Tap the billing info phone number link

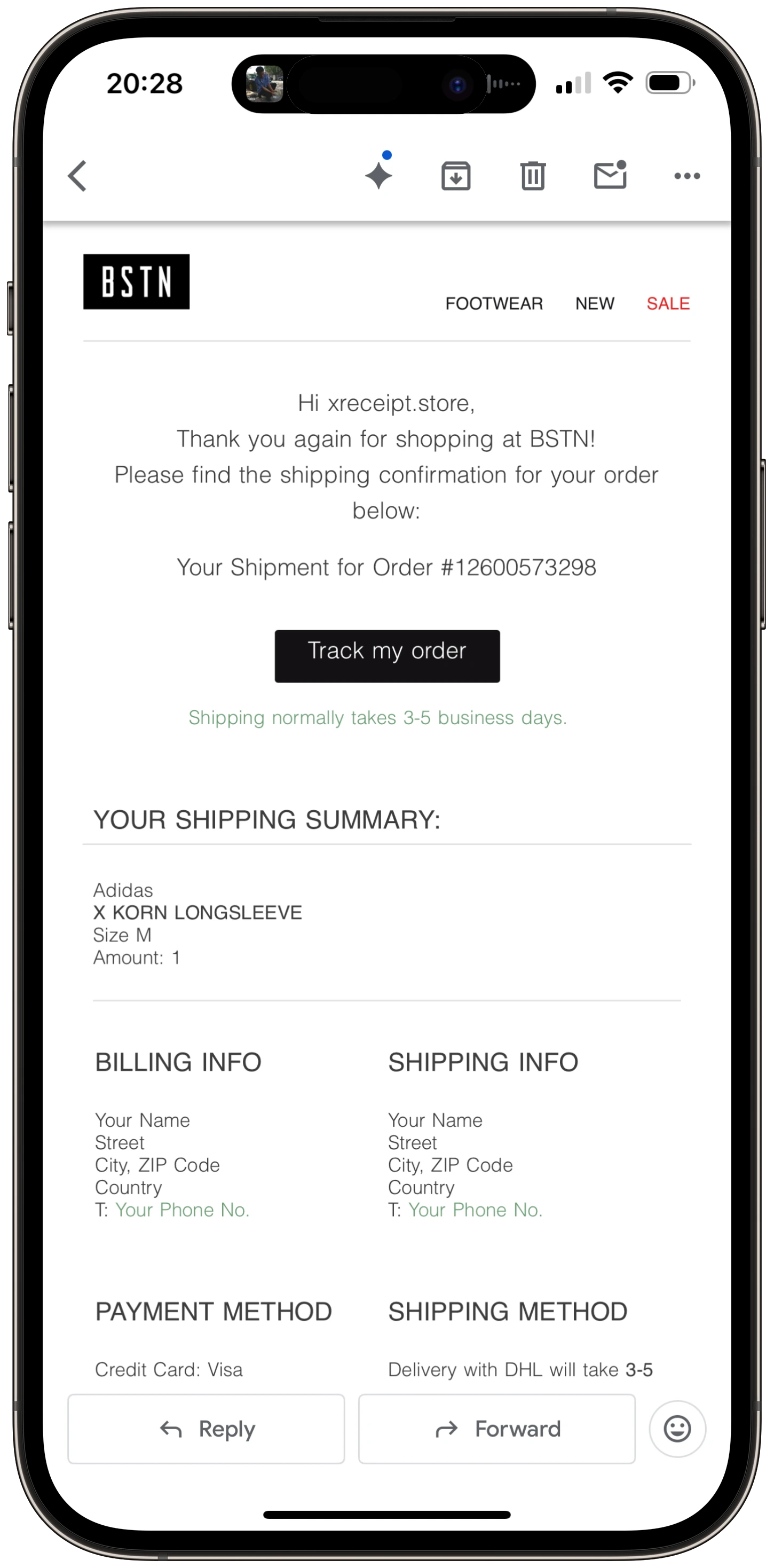coord(182,1209)
